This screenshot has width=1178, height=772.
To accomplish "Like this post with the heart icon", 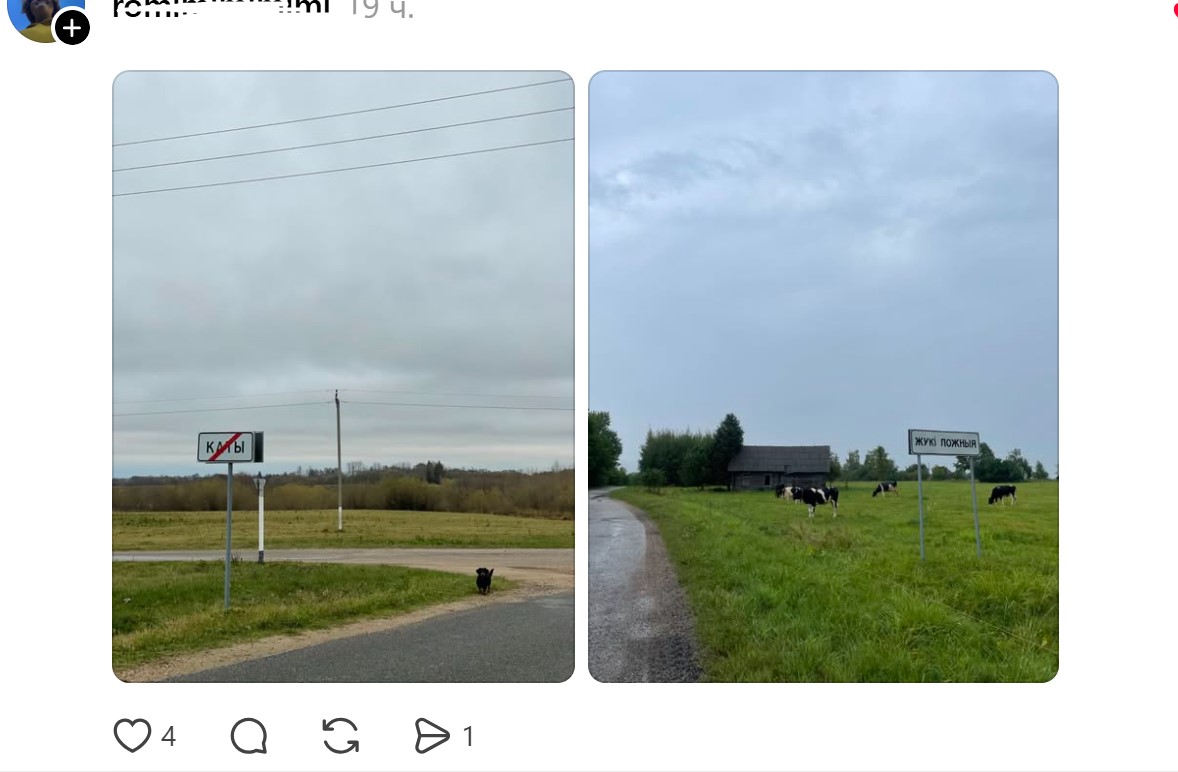I will [x=132, y=736].
